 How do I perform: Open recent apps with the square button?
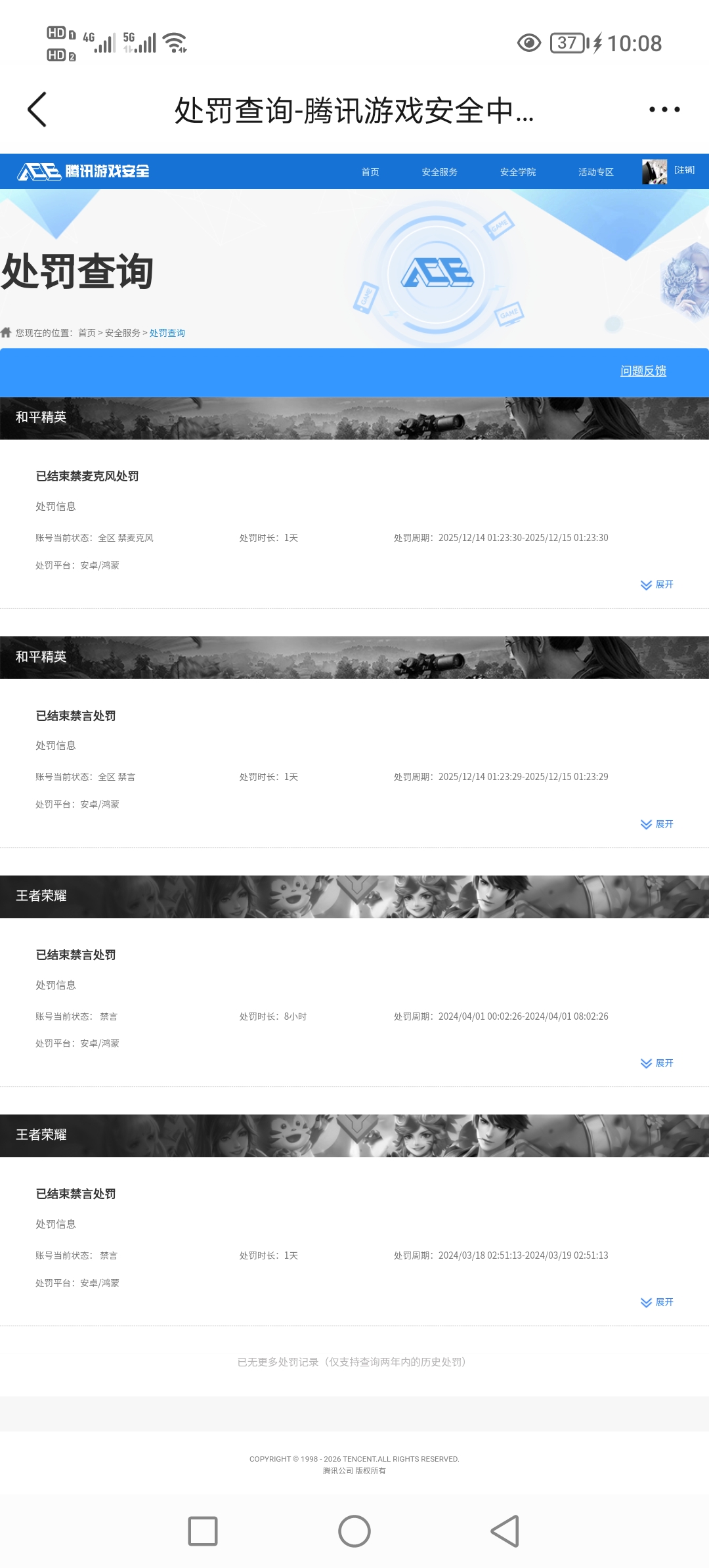click(203, 1531)
